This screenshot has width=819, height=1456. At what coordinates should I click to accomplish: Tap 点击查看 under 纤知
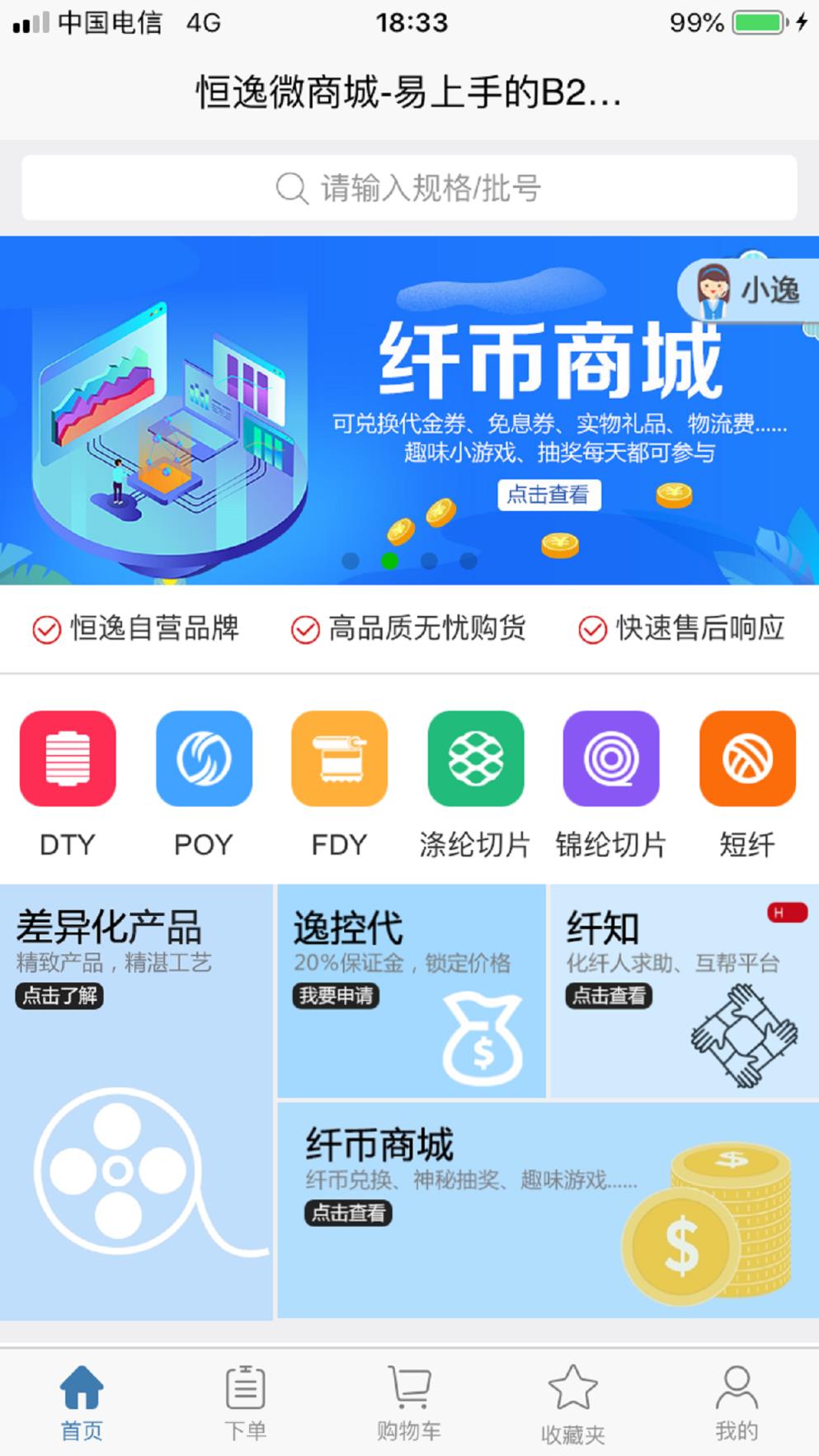click(608, 996)
